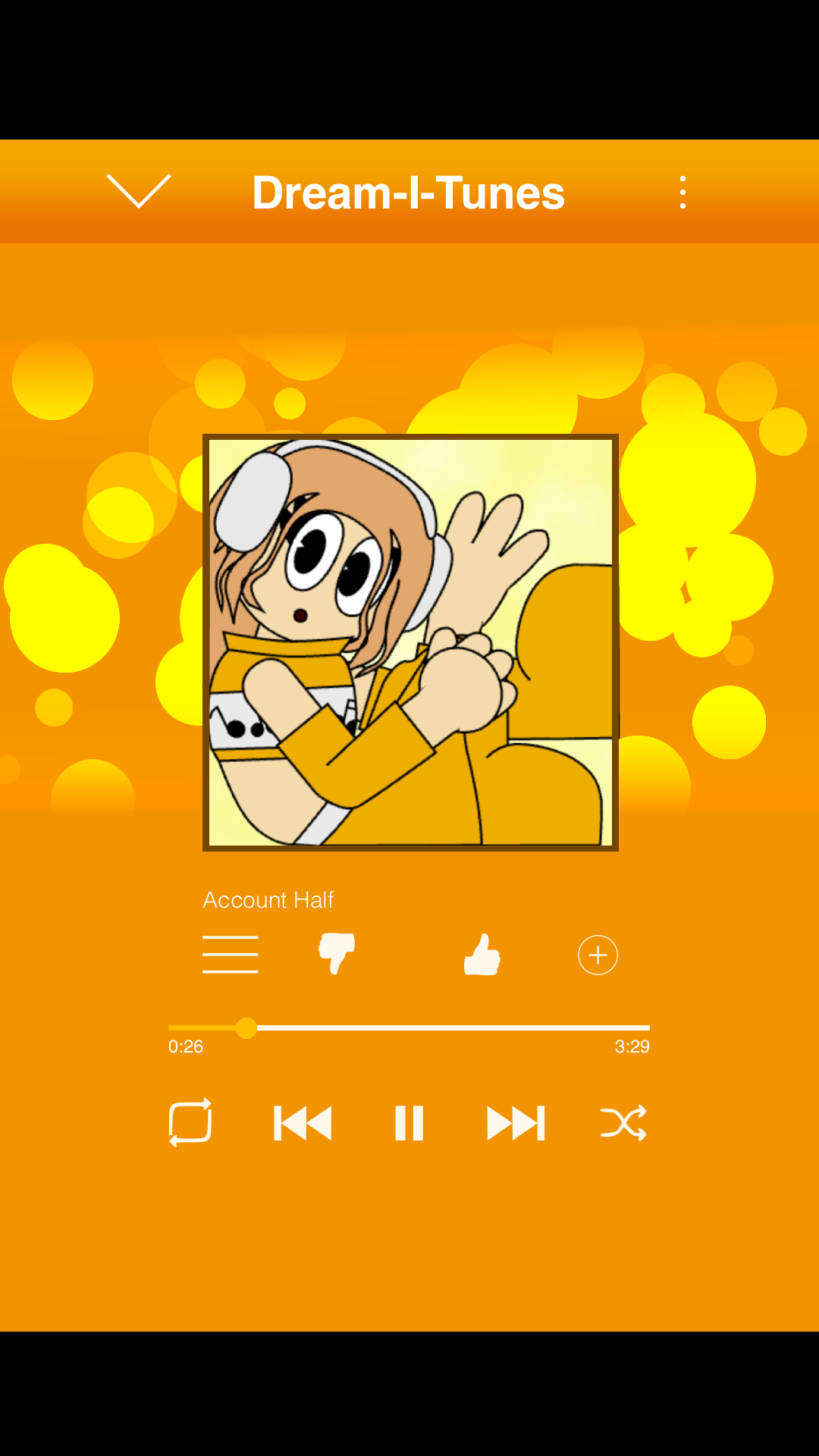Open the album artwork
This screenshot has height=1456, width=819.
point(410,642)
